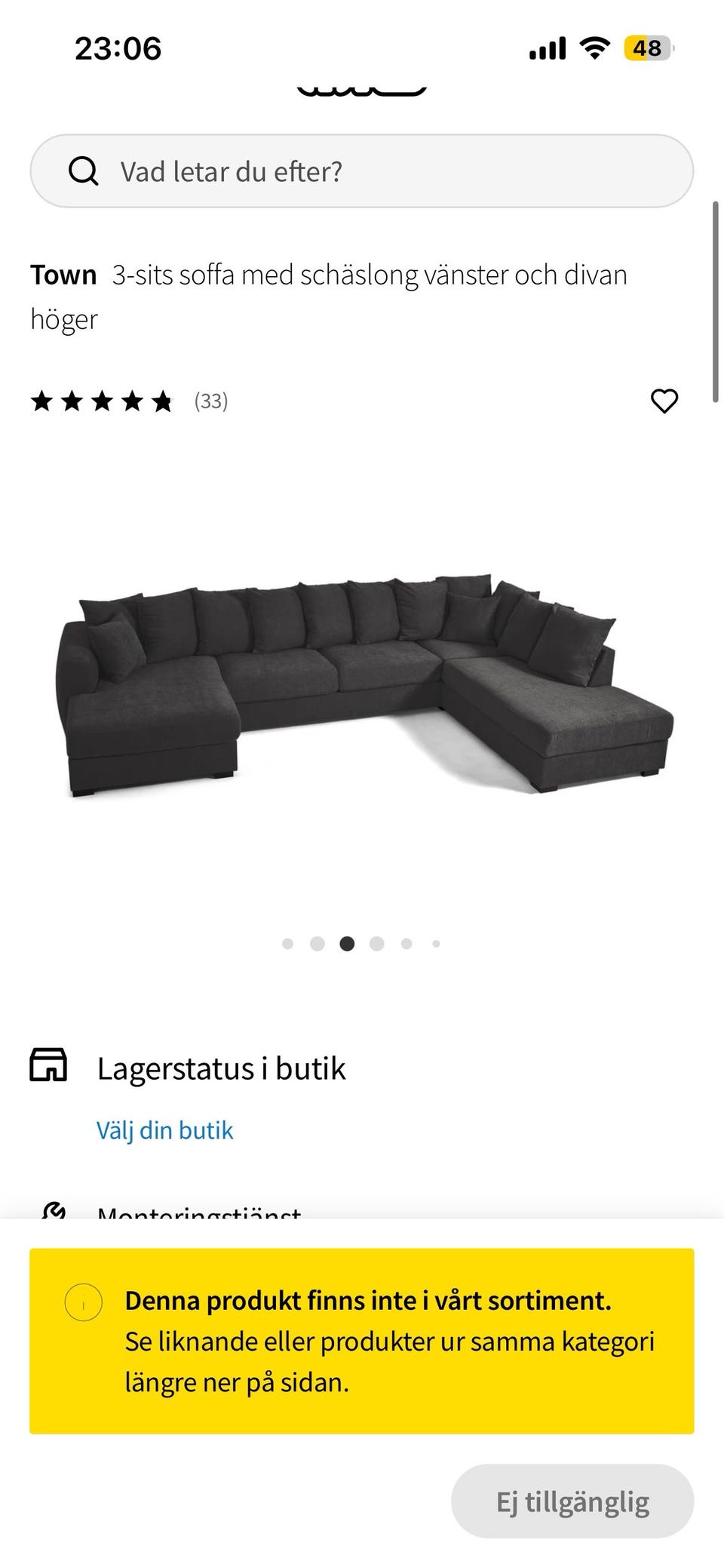Click the review count (33)

[210, 401]
